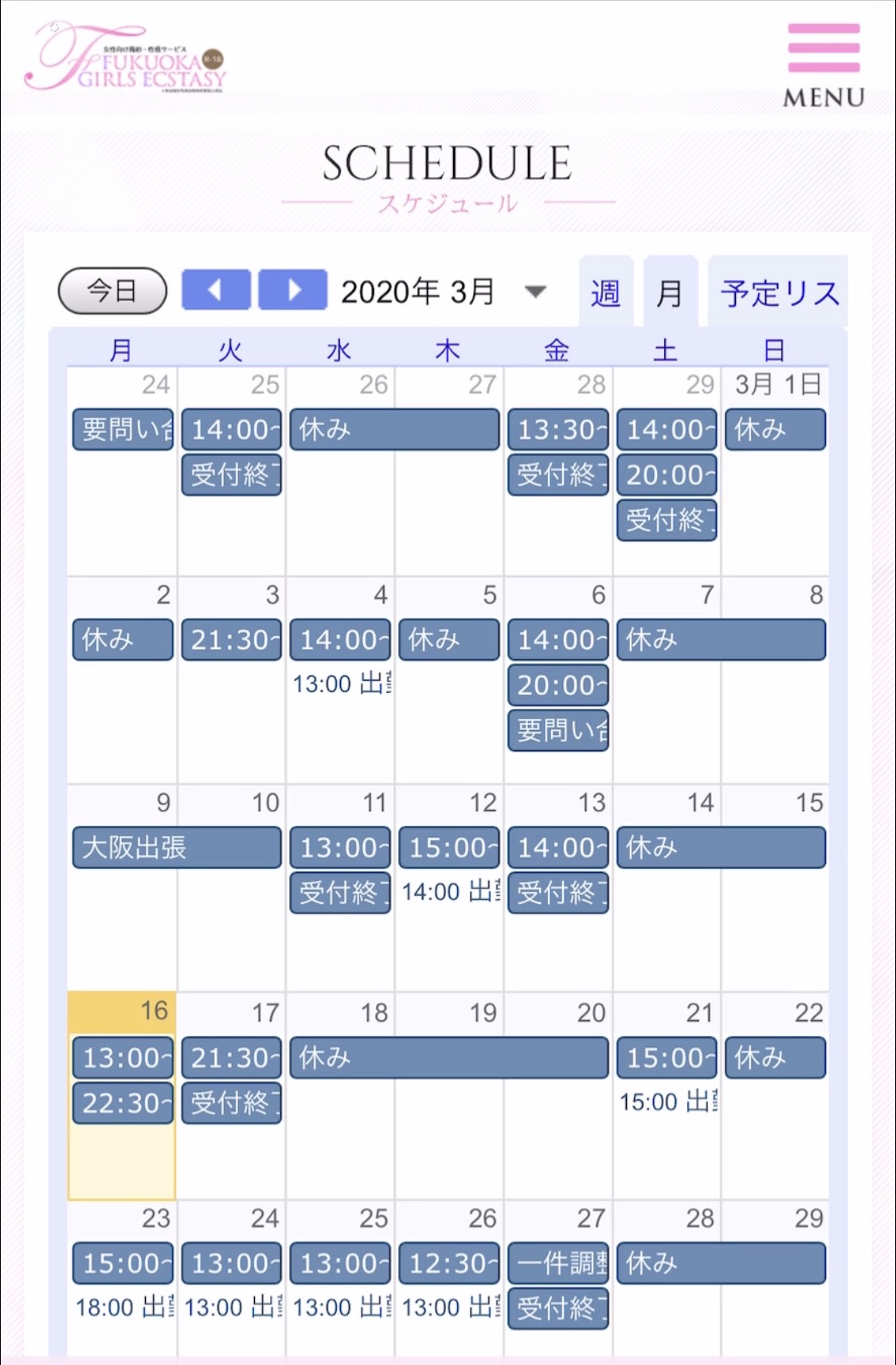Switch to the 週 week view tab
Viewport: 896px width, 1365px height.
(606, 293)
